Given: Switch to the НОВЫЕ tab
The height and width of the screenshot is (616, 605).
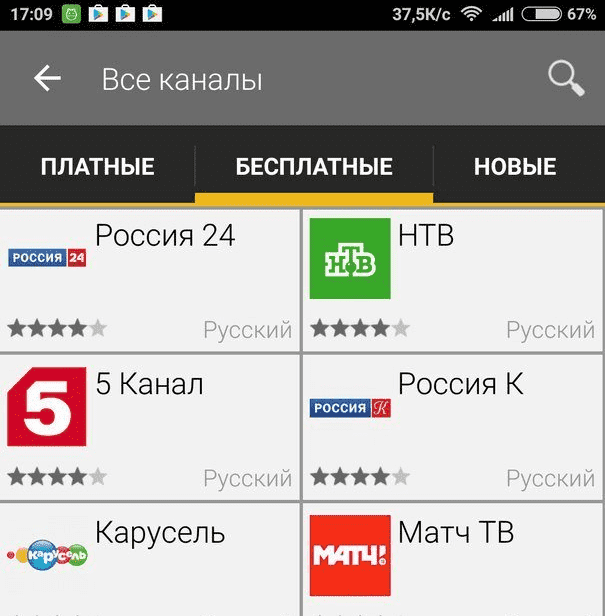Looking at the screenshot, I should 515,167.
